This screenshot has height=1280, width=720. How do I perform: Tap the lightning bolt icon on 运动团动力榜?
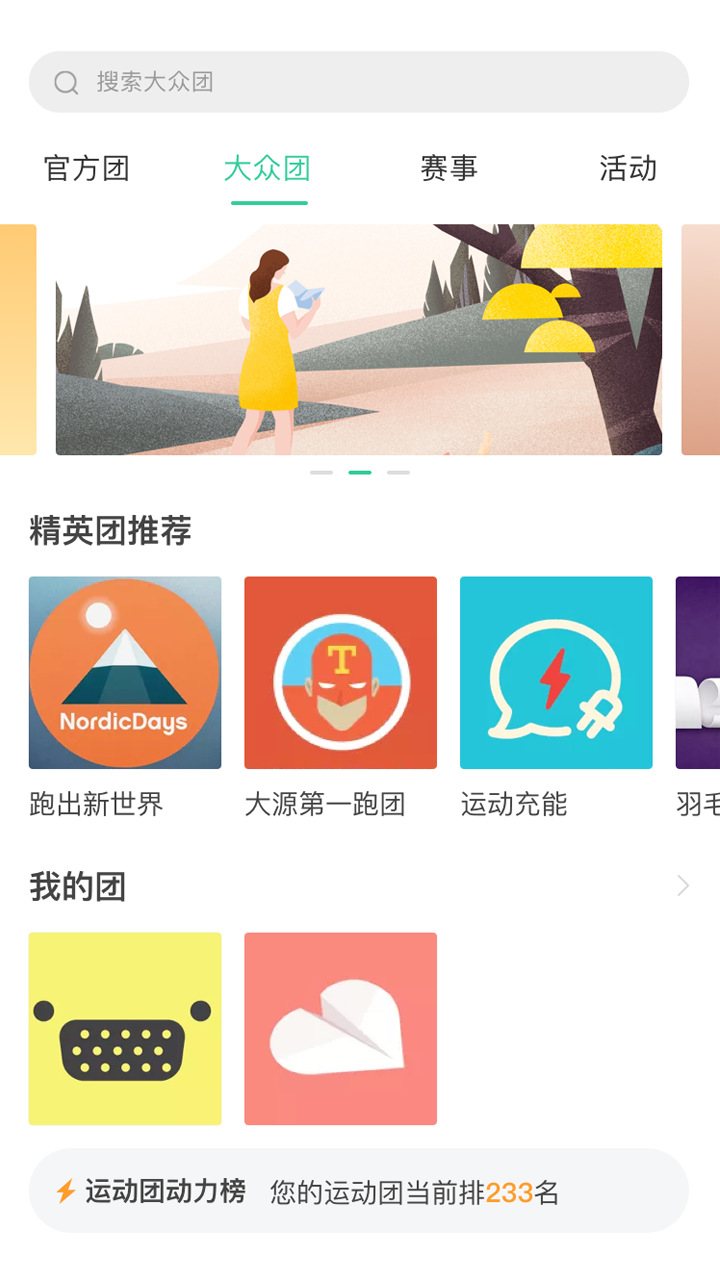(65, 1192)
